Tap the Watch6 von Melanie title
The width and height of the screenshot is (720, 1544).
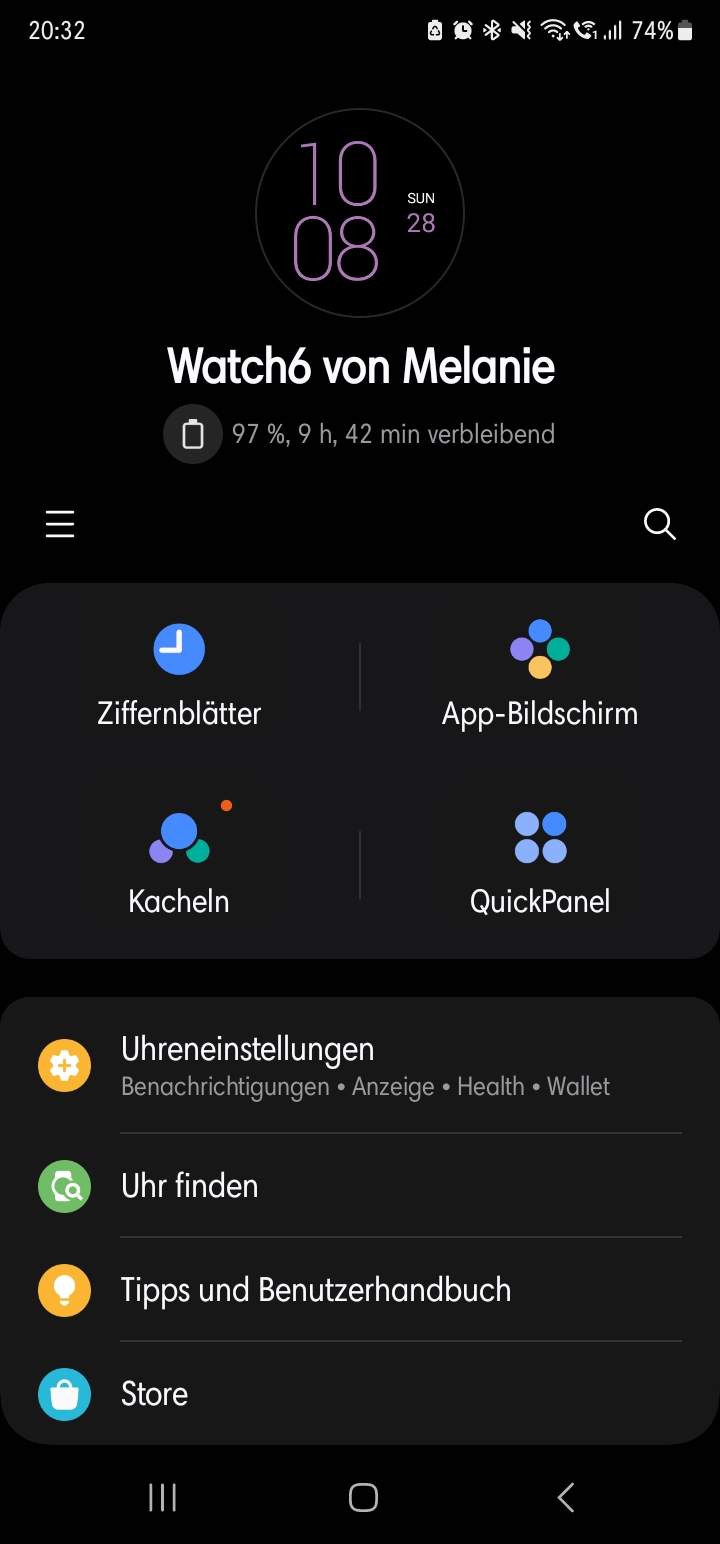click(x=360, y=366)
